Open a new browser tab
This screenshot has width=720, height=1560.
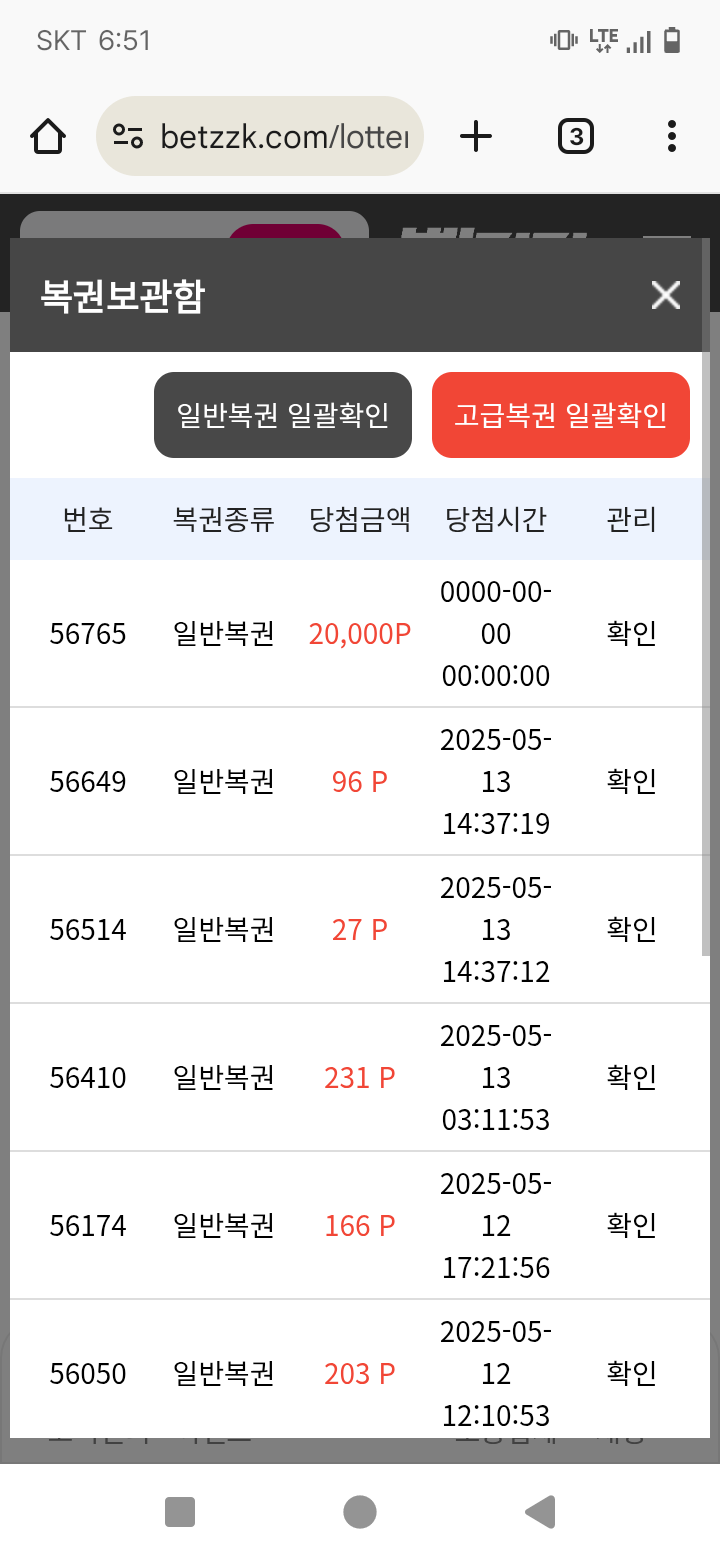coord(476,136)
